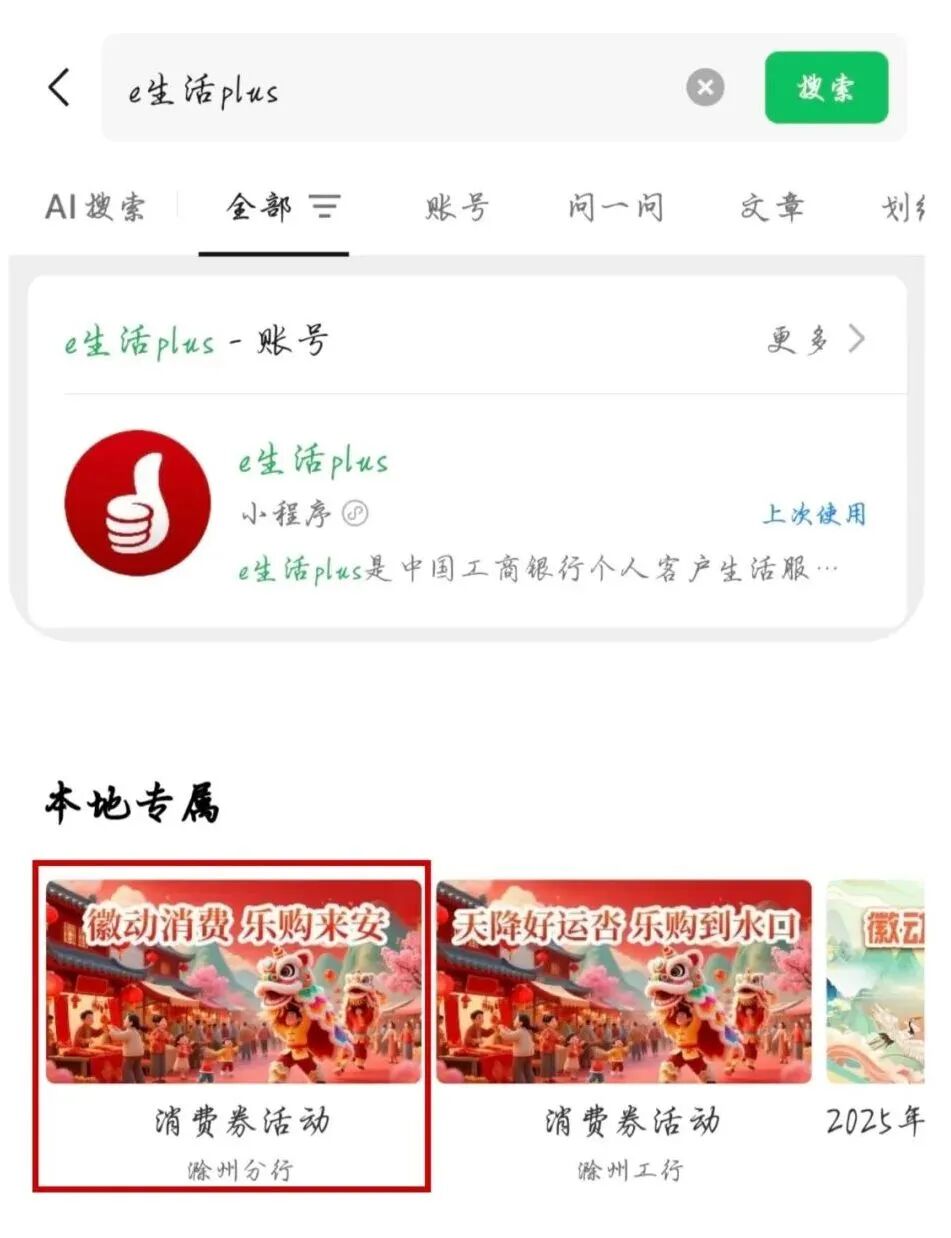Switch to the AI搜索 tab
This screenshot has width=951, height=1238.
(95, 208)
